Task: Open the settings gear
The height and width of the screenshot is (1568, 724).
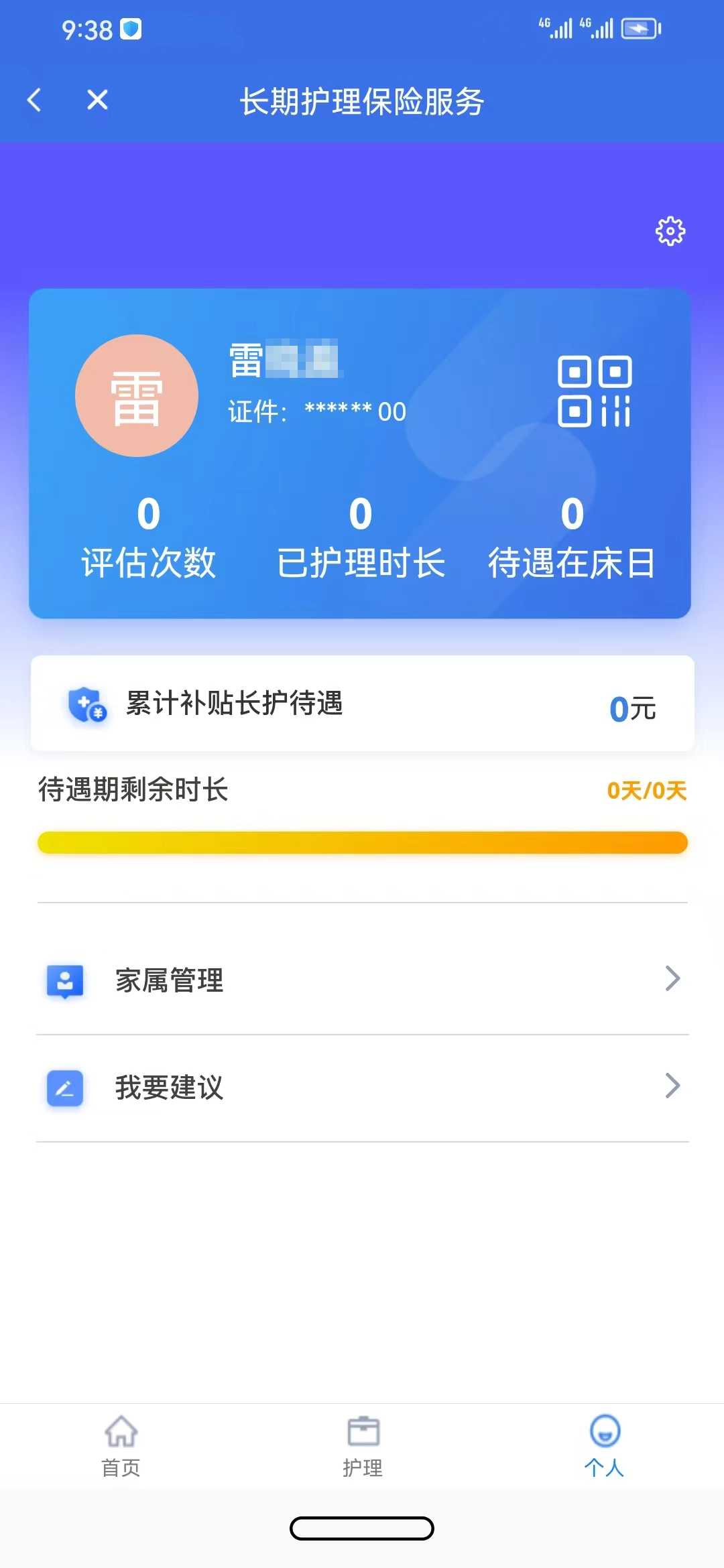Action: coord(670,231)
